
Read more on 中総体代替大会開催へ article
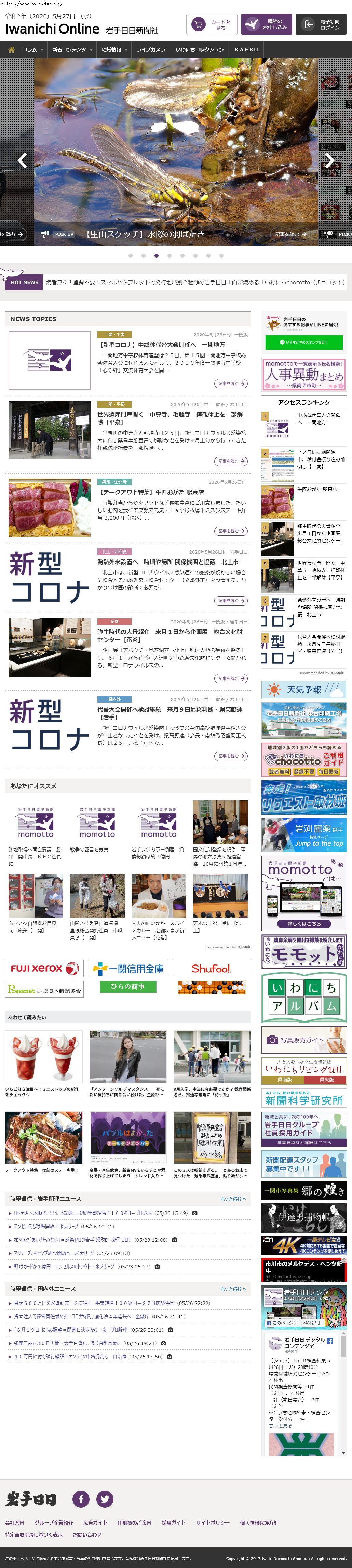230,384
